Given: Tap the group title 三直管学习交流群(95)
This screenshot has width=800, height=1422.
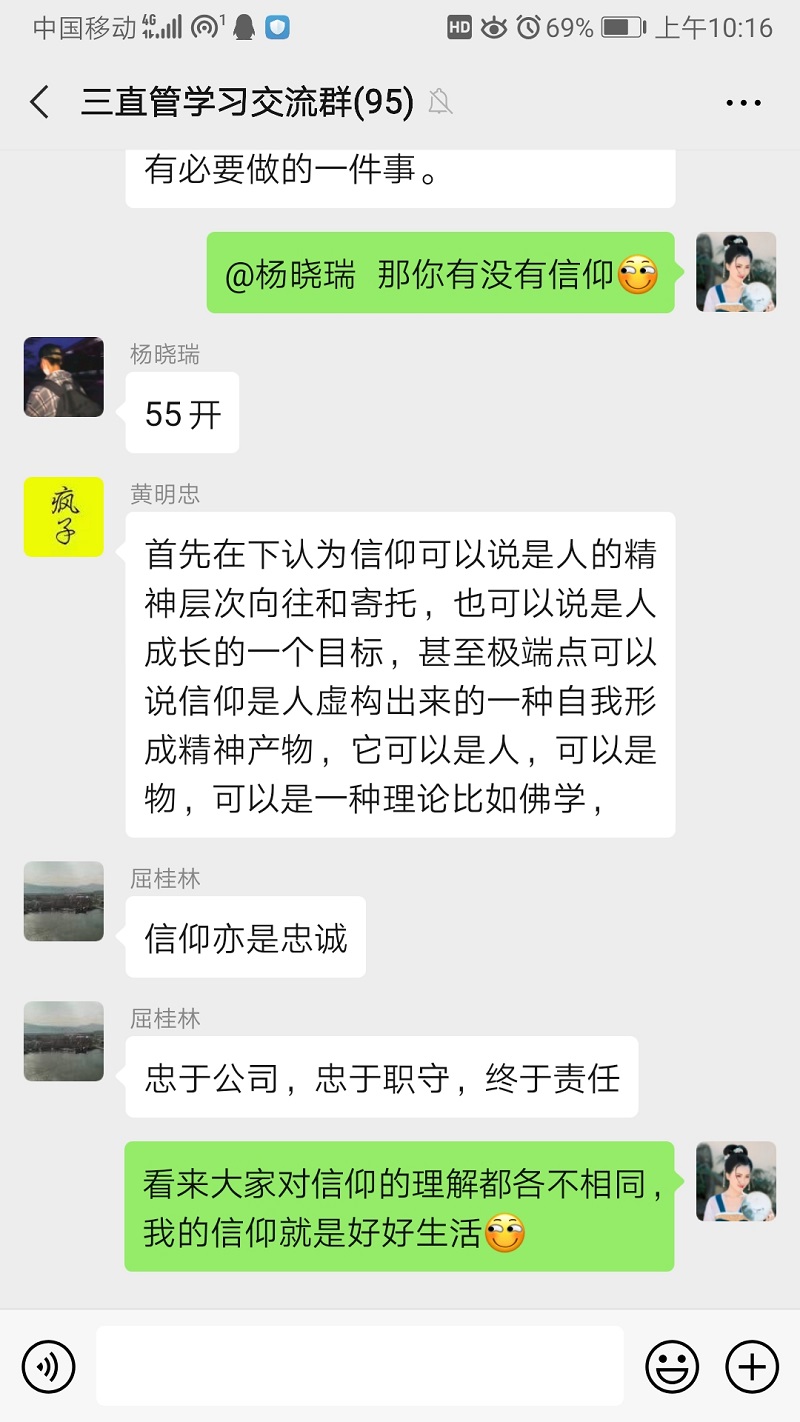Looking at the screenshot, I should click(244, 101).
